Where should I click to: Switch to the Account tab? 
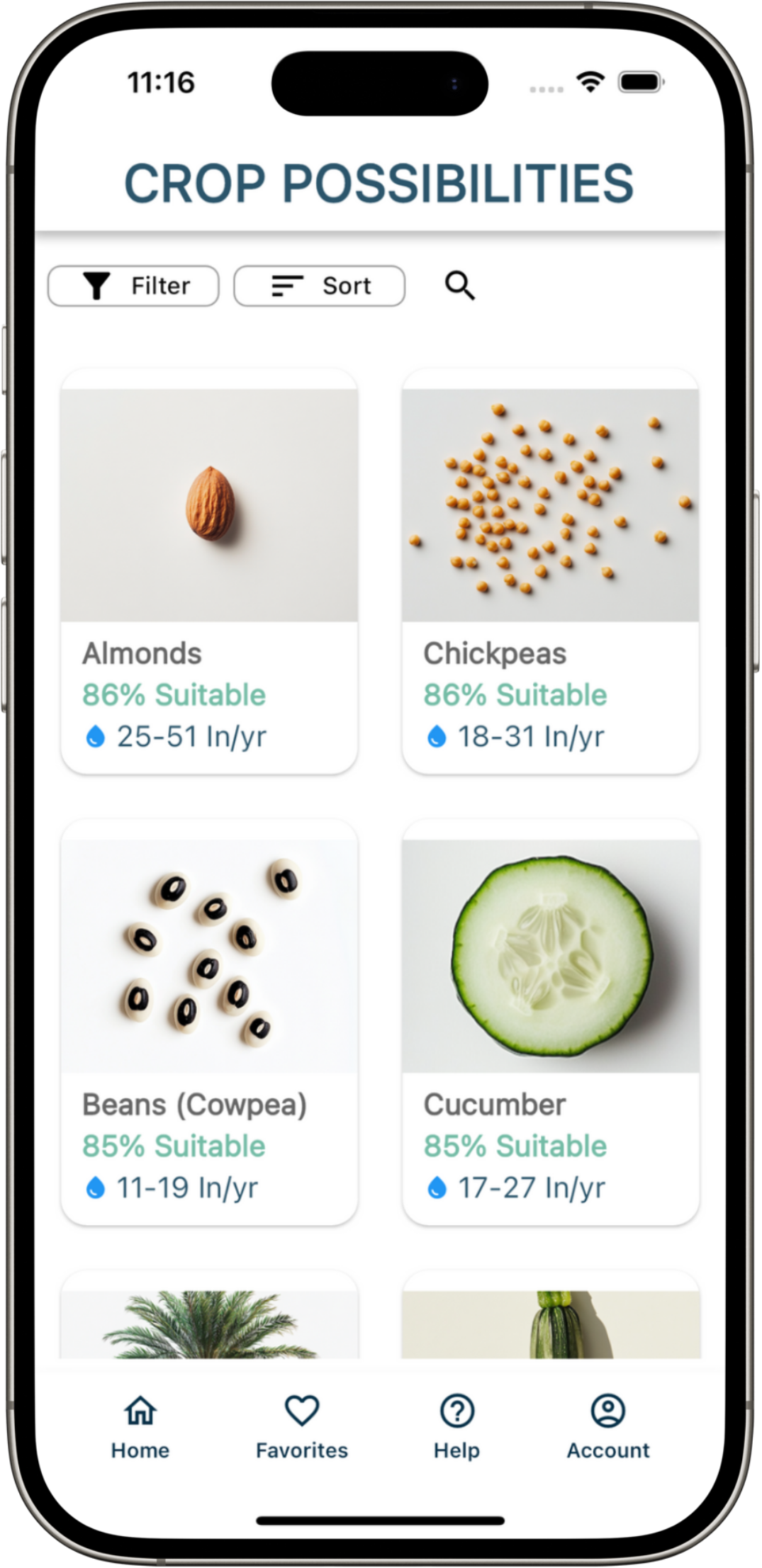point(607,1426)
